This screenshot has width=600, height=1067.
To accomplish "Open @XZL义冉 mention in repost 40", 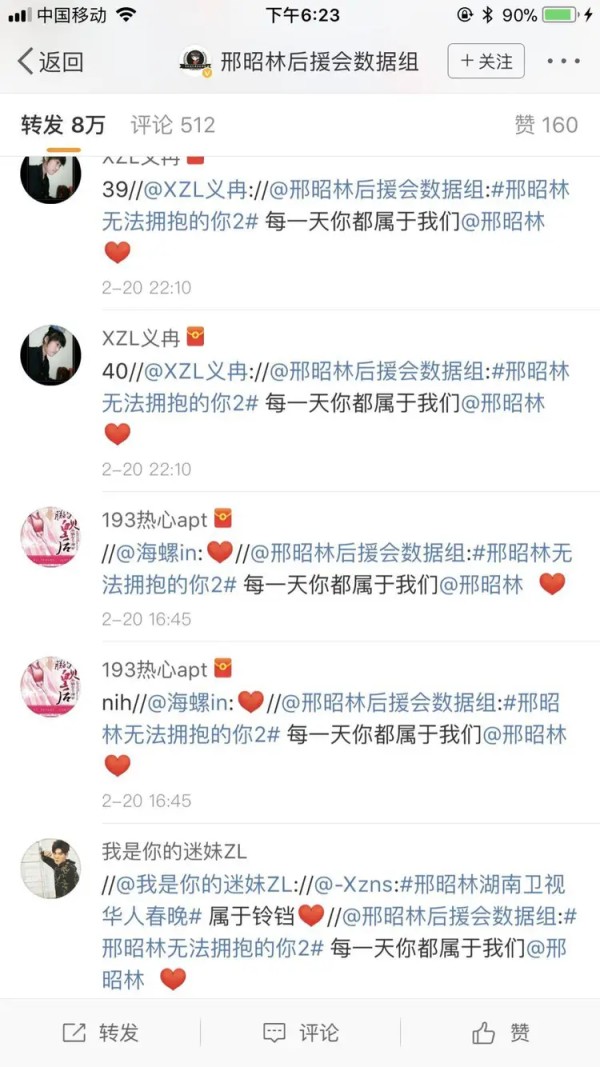I will [196, 372].
